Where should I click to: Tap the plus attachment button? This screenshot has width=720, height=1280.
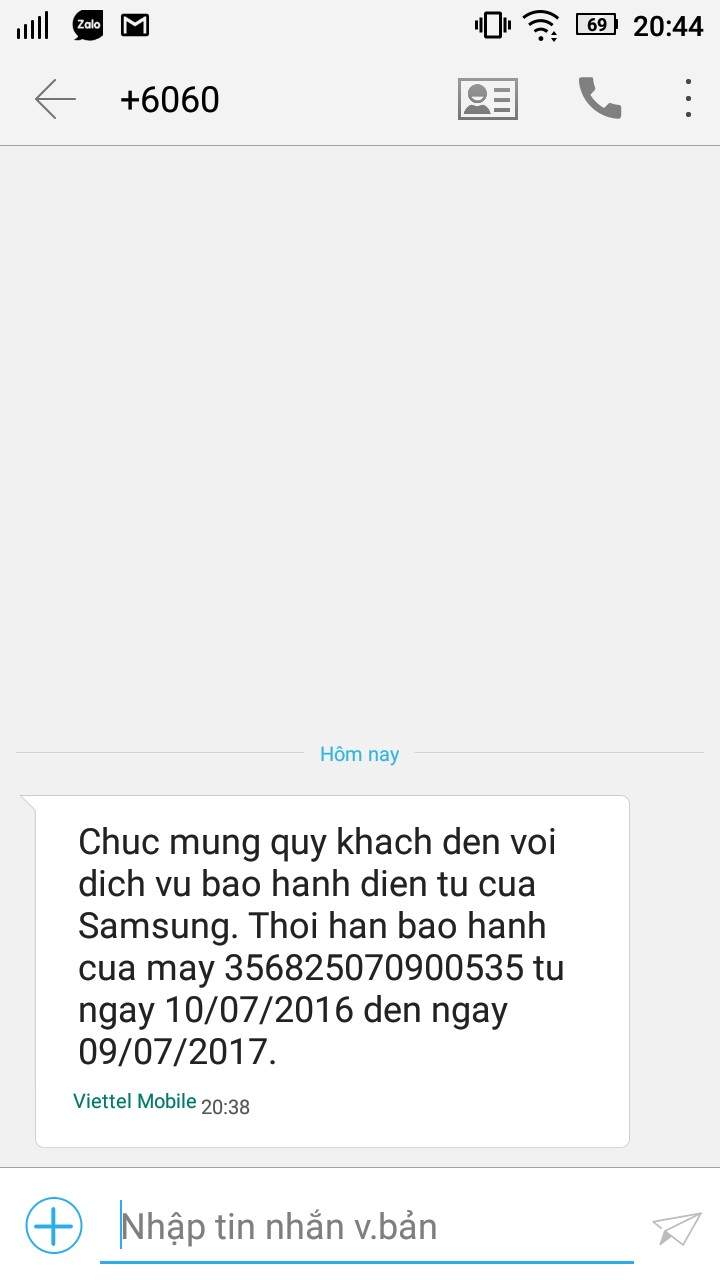click(x=54, y=1225)
